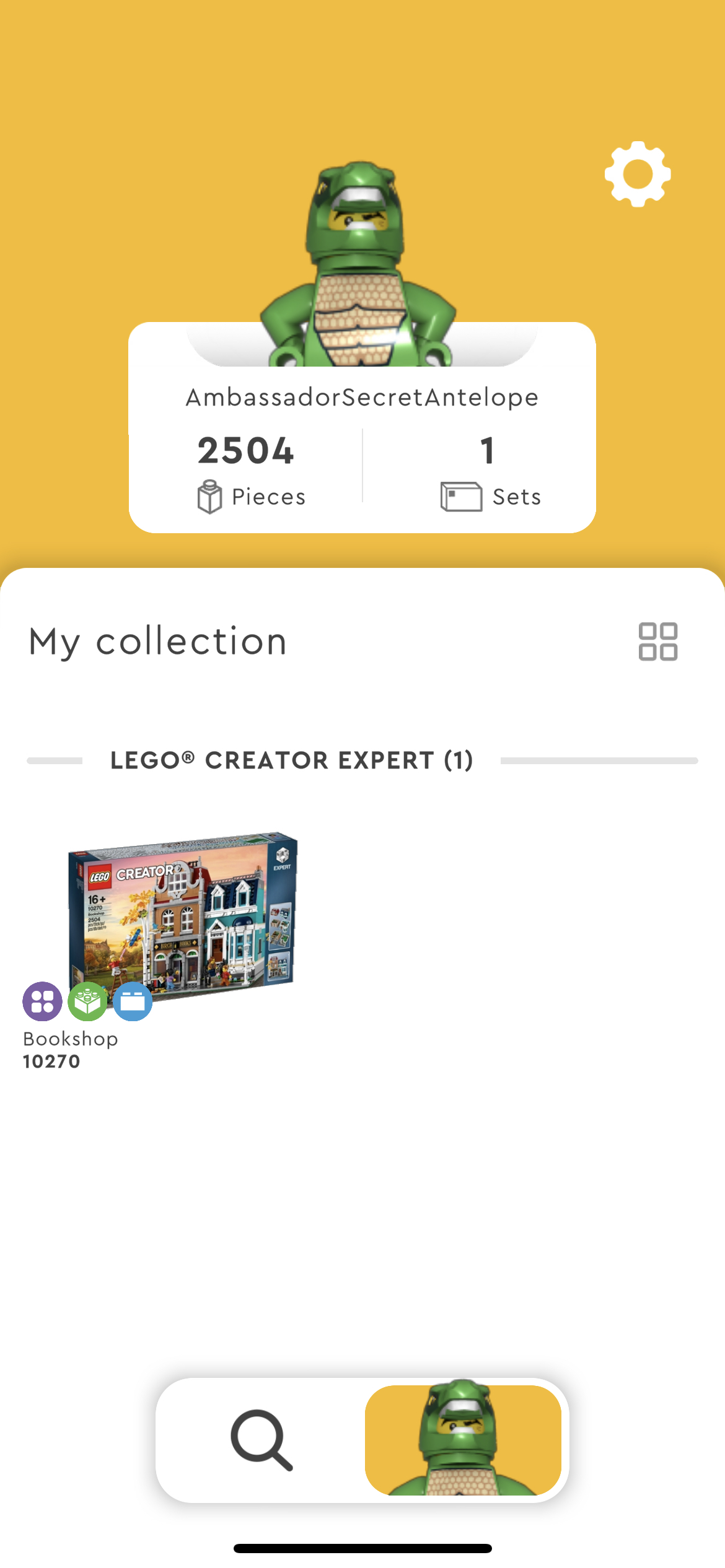The width and height of the screenshot is (725, 1568).
Task: Open the profile avatar in the bottom bar
Action: 464,1443
